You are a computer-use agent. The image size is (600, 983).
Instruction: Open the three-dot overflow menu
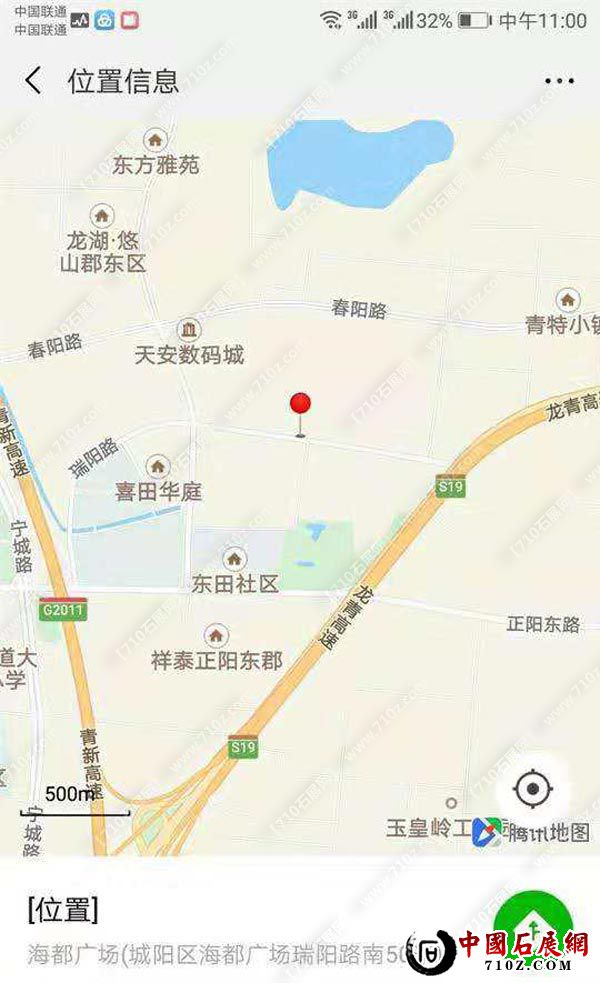pyautogui.click(x=559, y=81)
